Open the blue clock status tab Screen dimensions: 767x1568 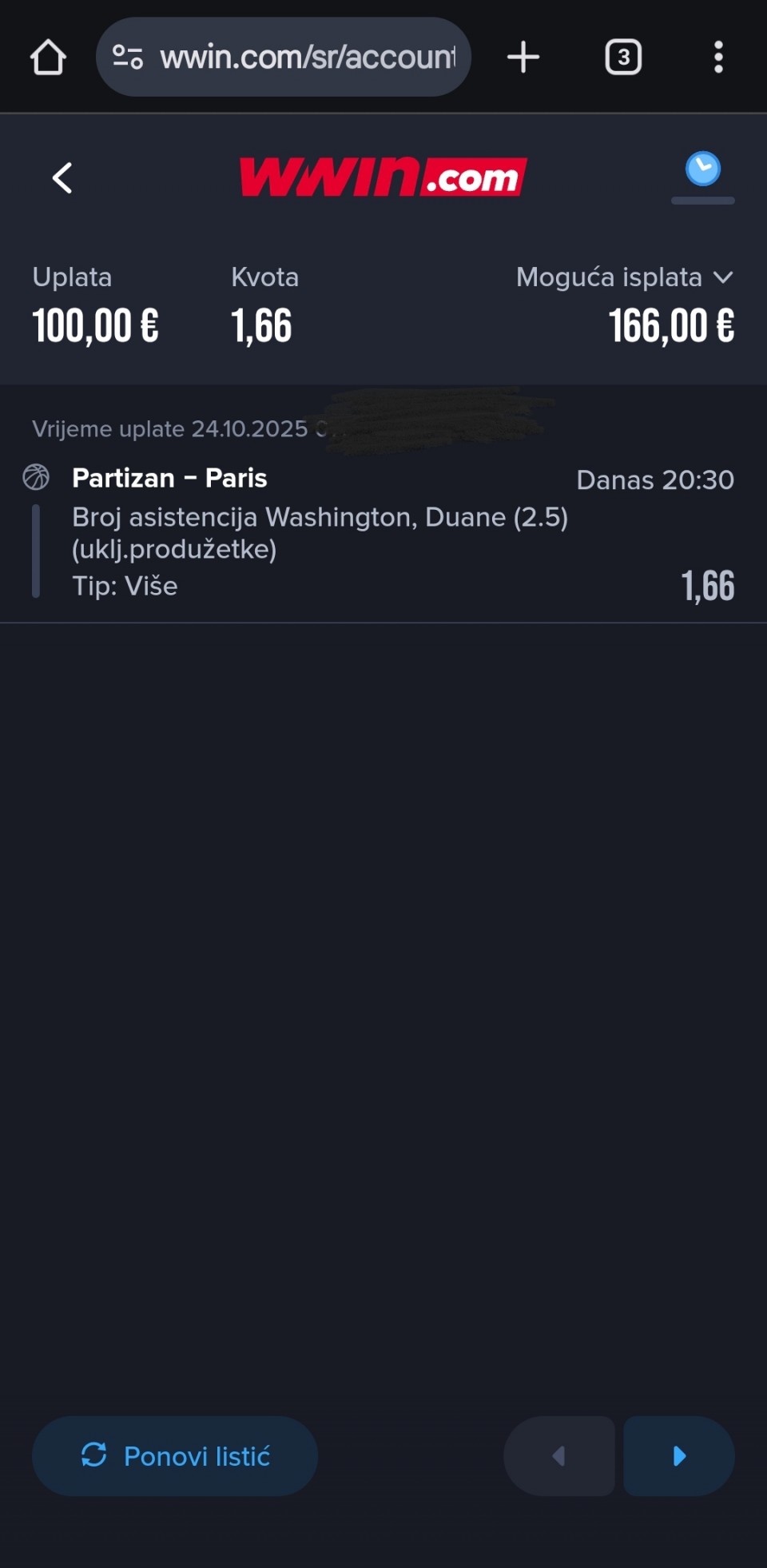pyautogui.click(x=702, y=170)
